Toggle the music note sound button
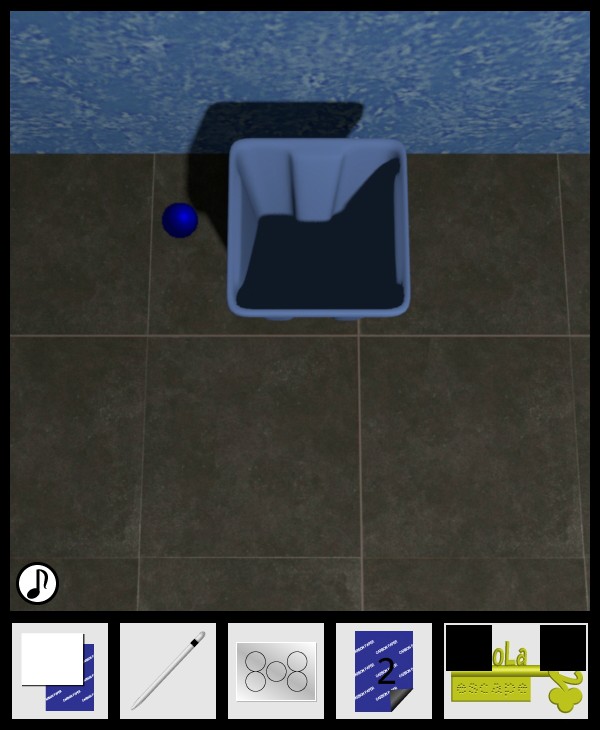Screen dimensions: 600x730 37,583
